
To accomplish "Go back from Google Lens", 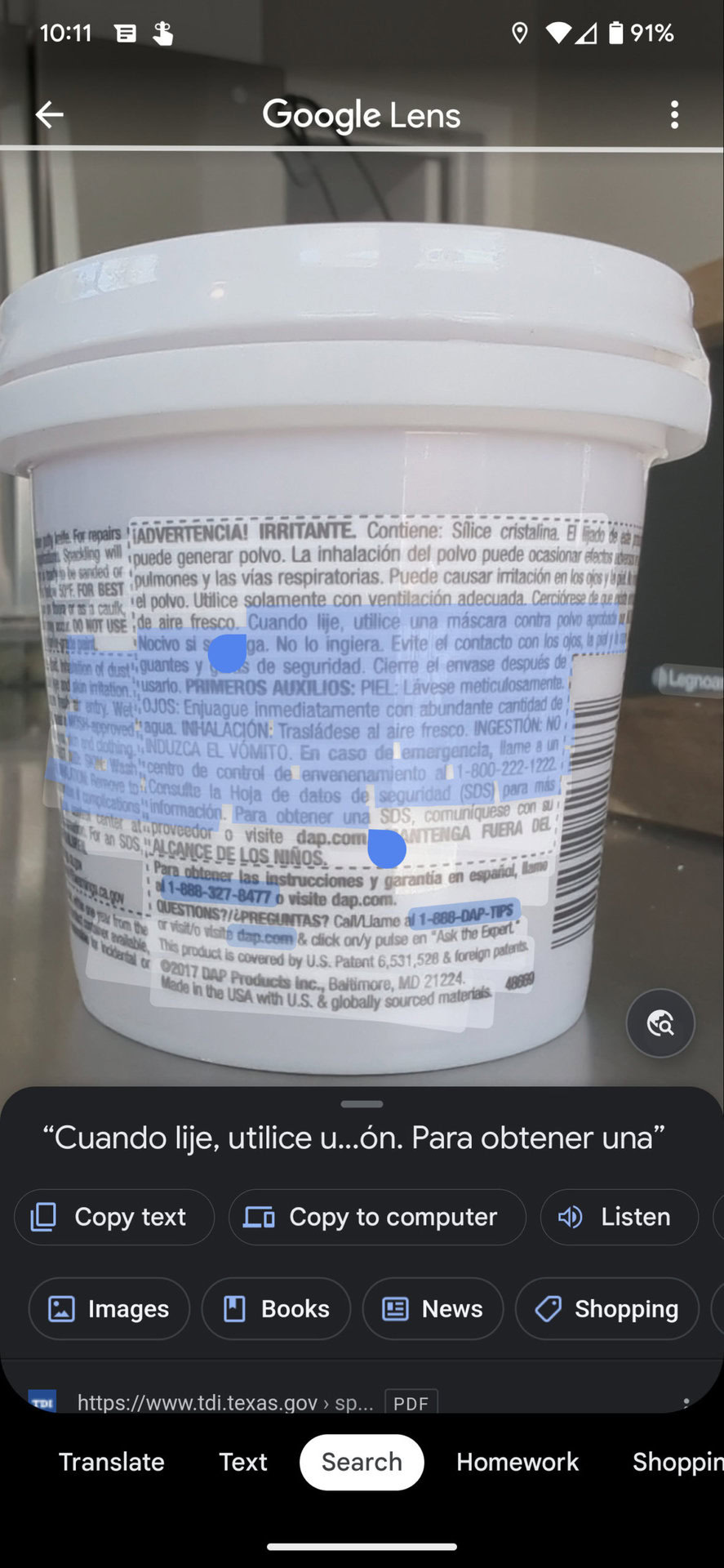I will (x=49, y=115).
